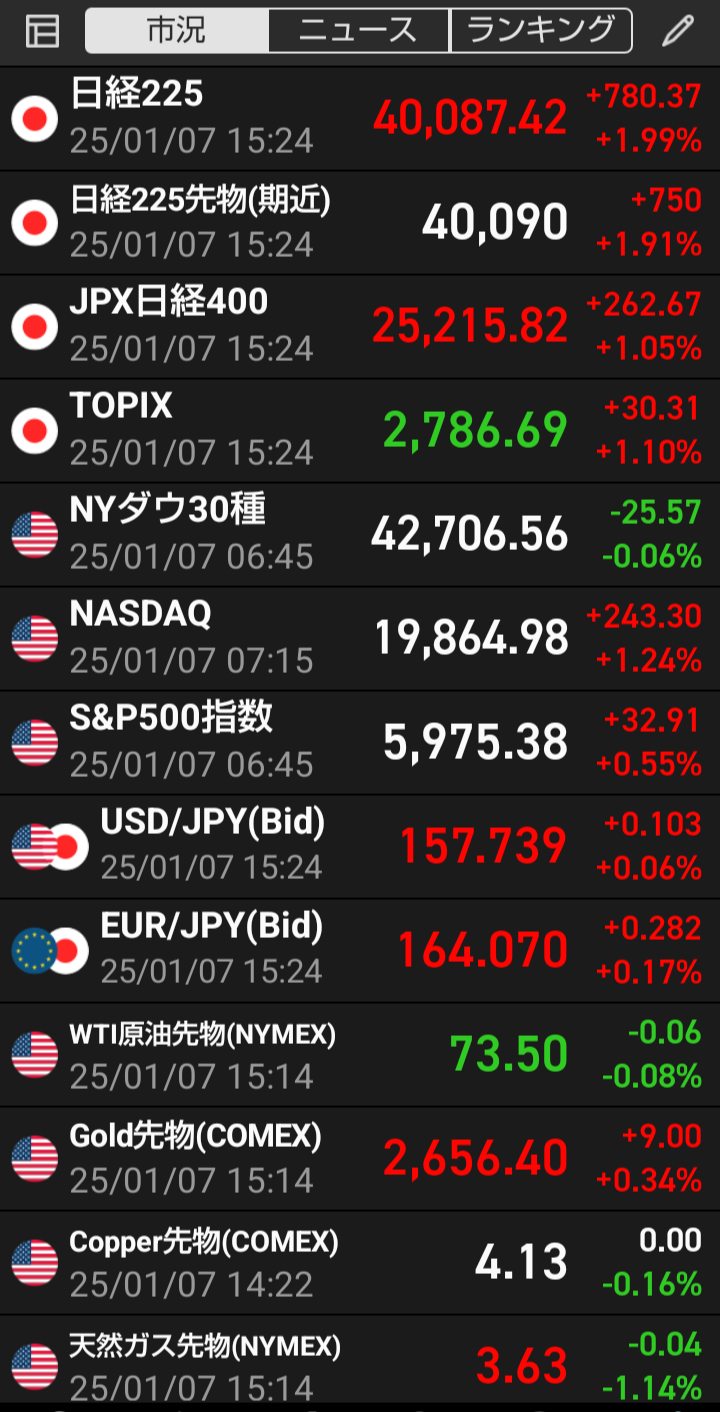Screen dimensions: 720x1412
Task: Open the 日経225 index row
Action: click(360, 118)
